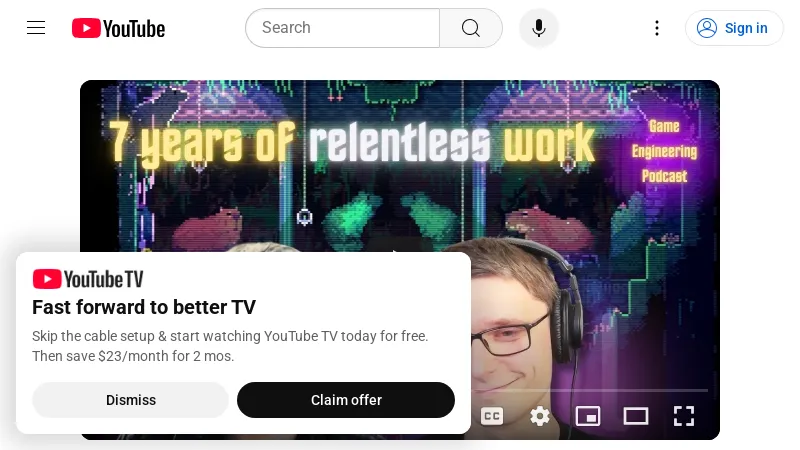The height and width of the screenshot is (450, 800).
Task: Claim the YouTube TV offer
Action: pyautogui.click(x=346, y=400)
